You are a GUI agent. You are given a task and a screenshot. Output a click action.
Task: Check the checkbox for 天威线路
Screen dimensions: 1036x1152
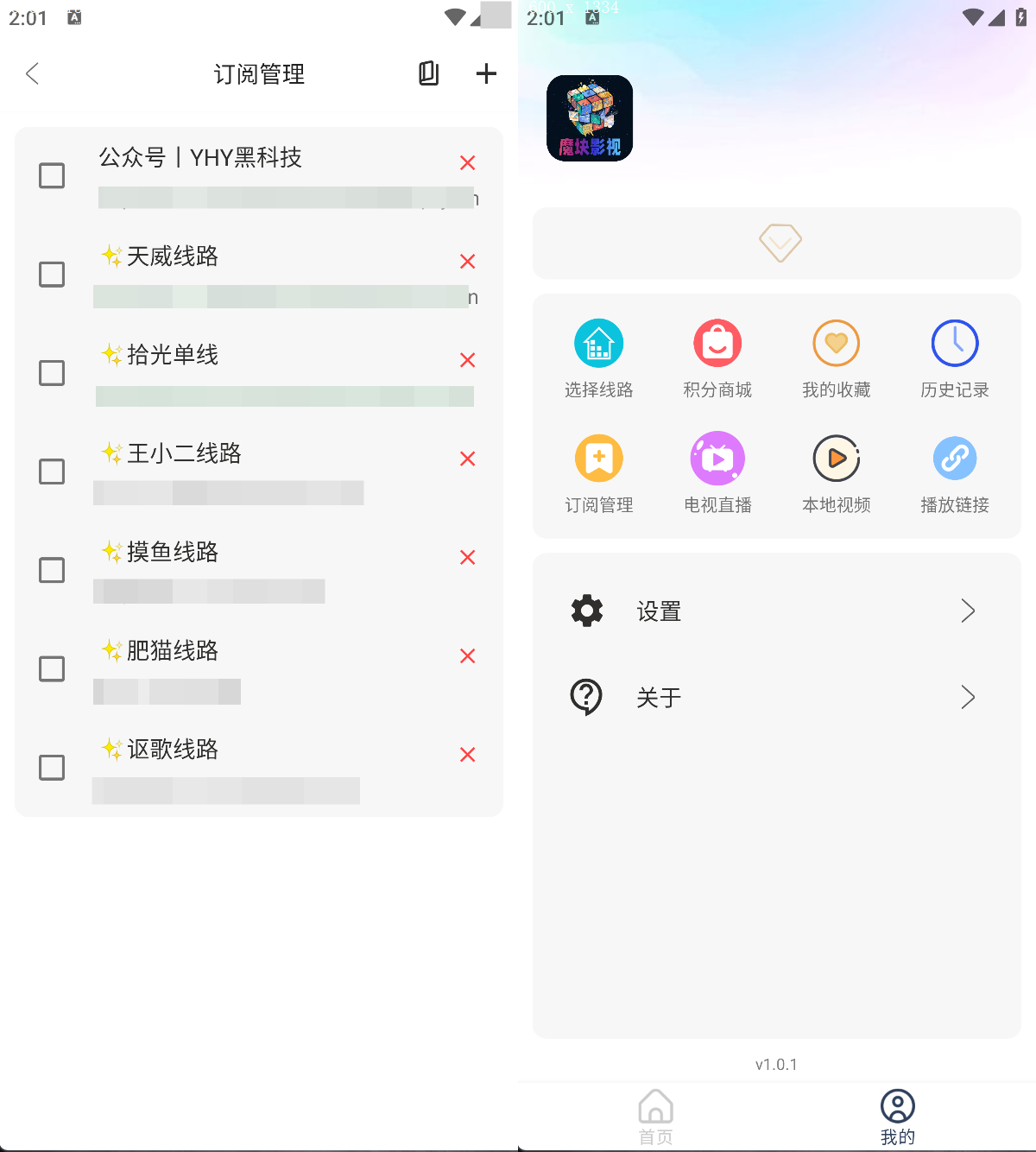coord(52,274)
